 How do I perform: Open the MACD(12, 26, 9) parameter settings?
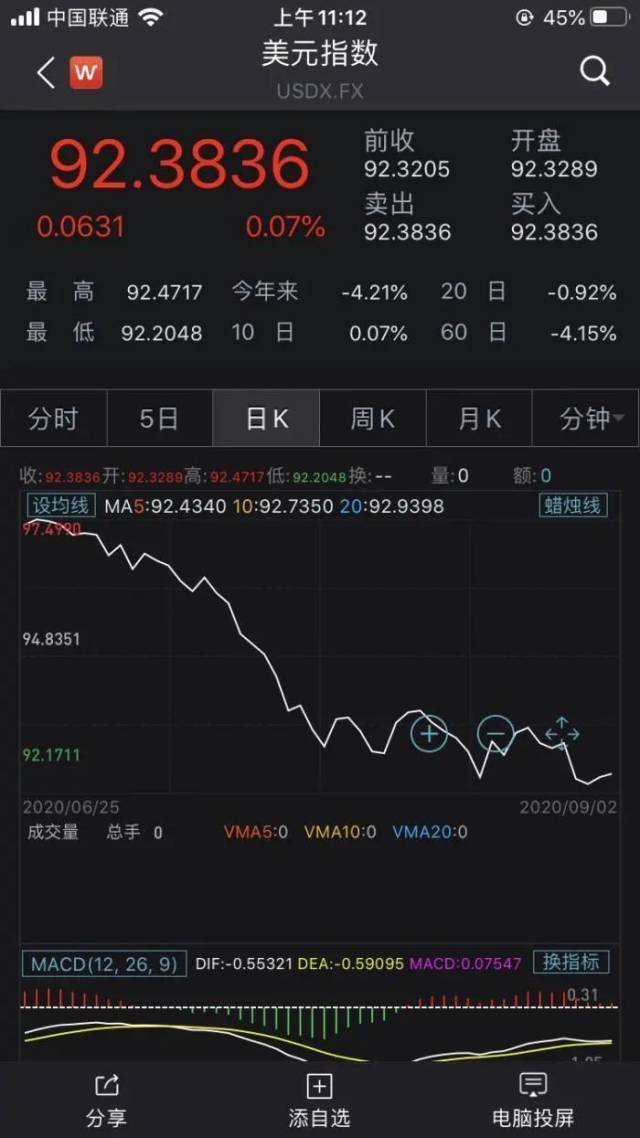[x=104, y=964]
